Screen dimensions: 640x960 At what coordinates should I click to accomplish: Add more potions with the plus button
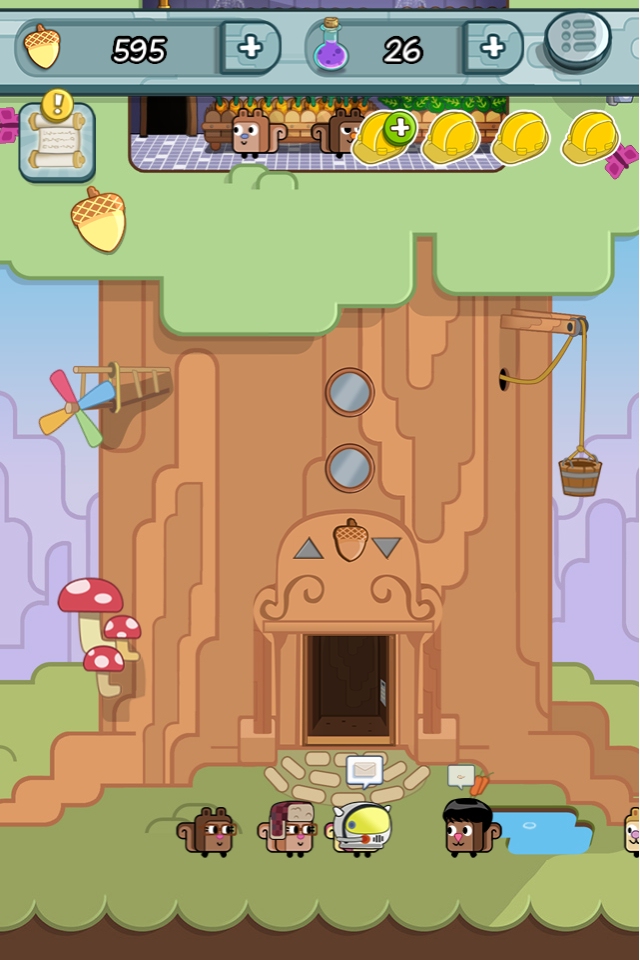coord(493,47)
